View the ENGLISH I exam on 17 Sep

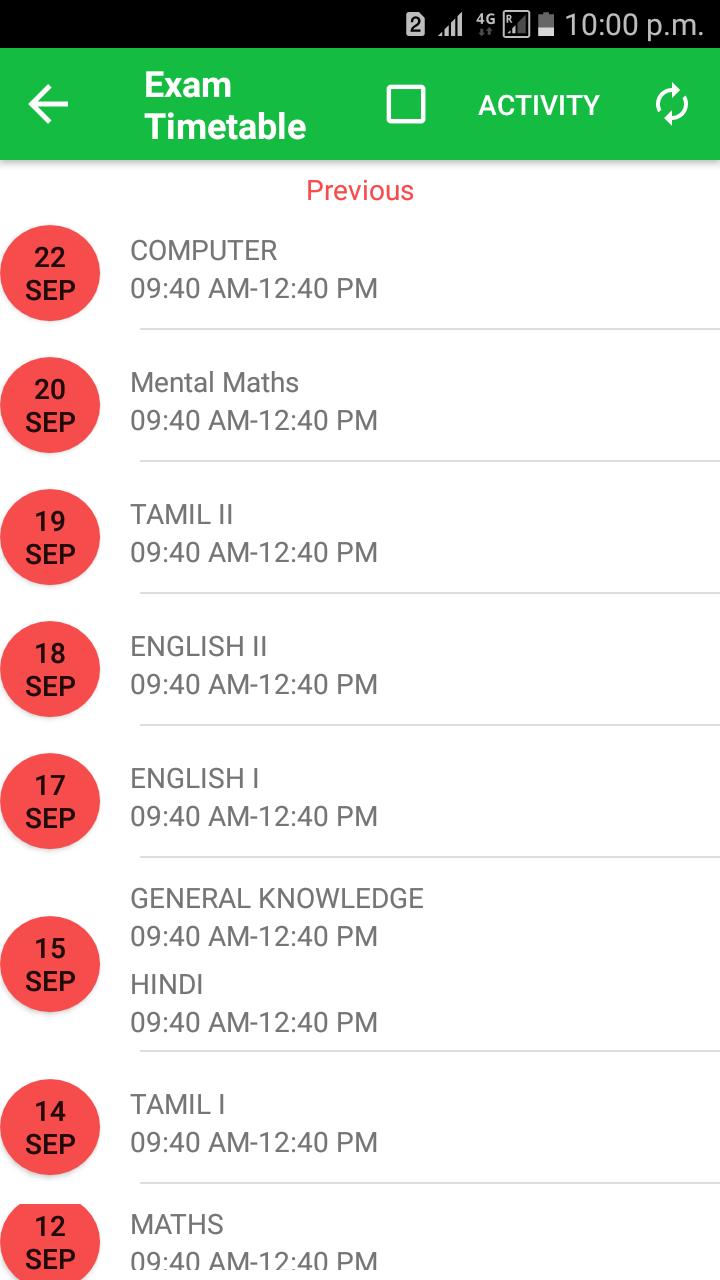360,799
